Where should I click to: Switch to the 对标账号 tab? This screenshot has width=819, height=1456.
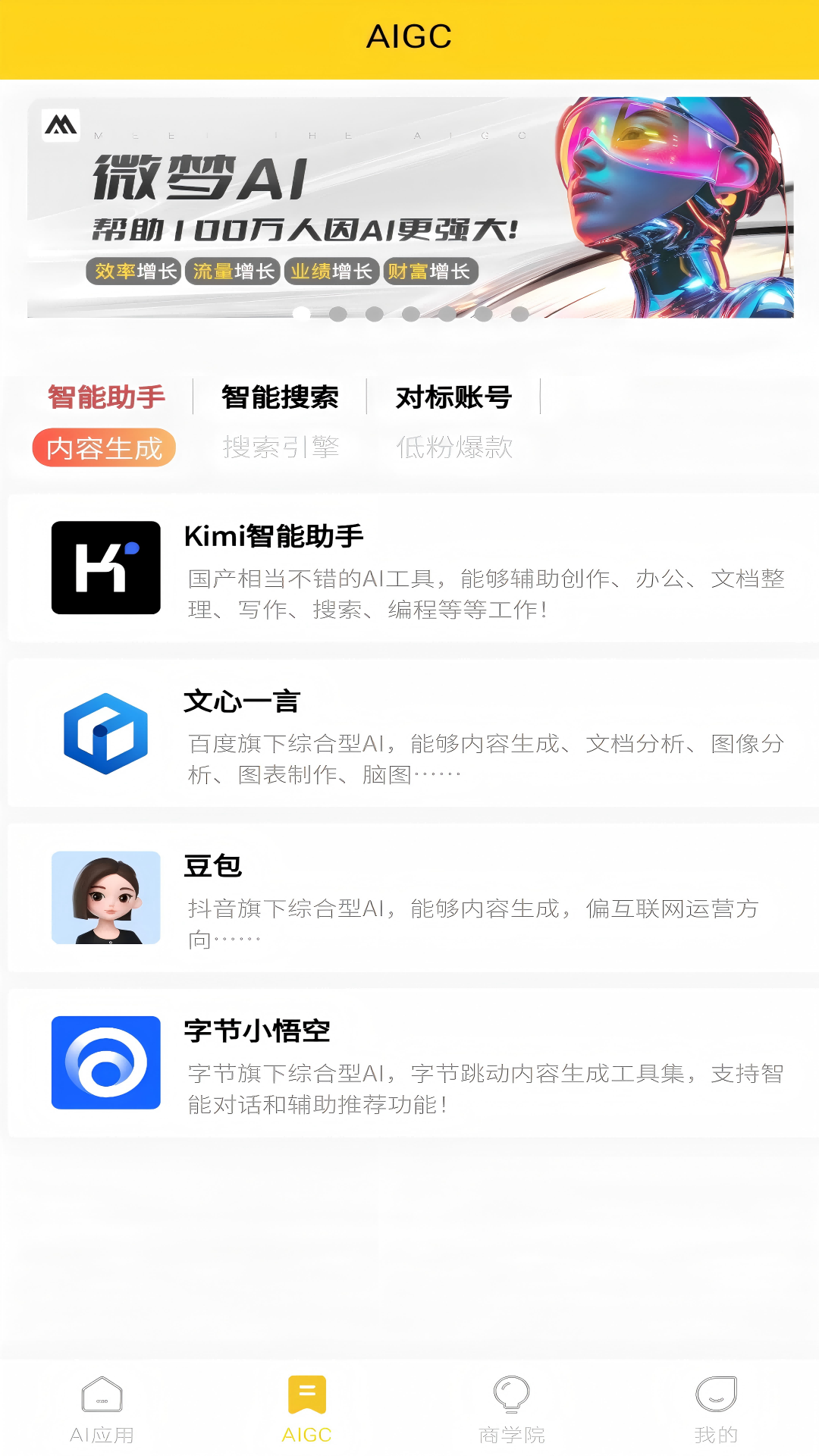[x=453, y=397]
